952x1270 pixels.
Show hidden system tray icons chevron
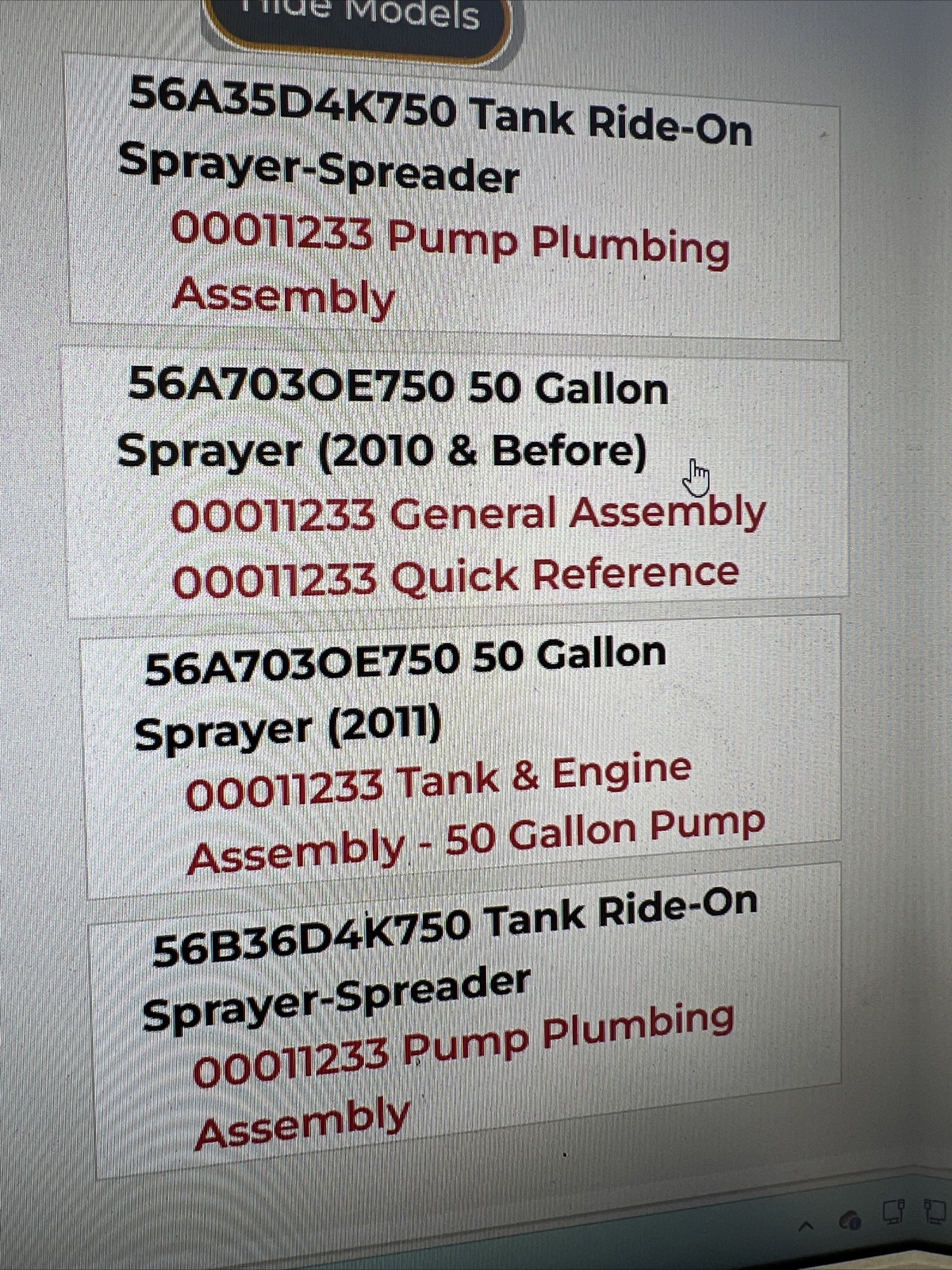click(x=805, y=1226)
